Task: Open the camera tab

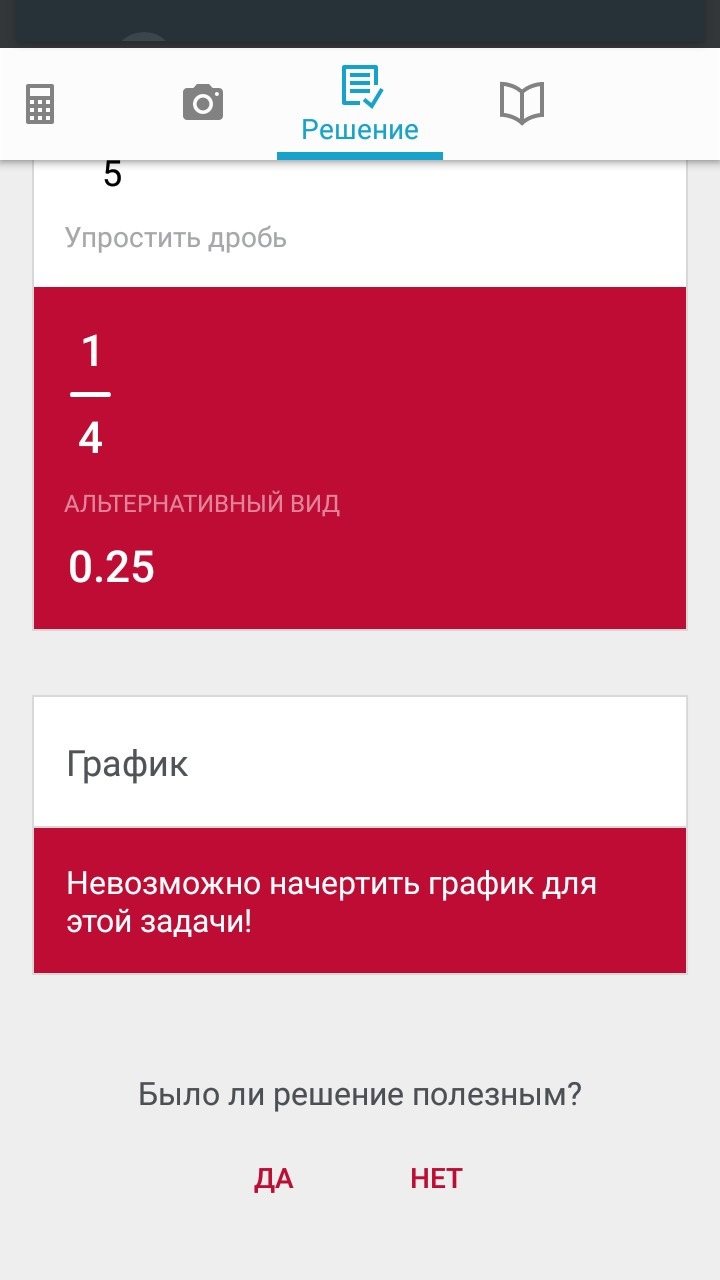Action: click(x=202, y=103)
